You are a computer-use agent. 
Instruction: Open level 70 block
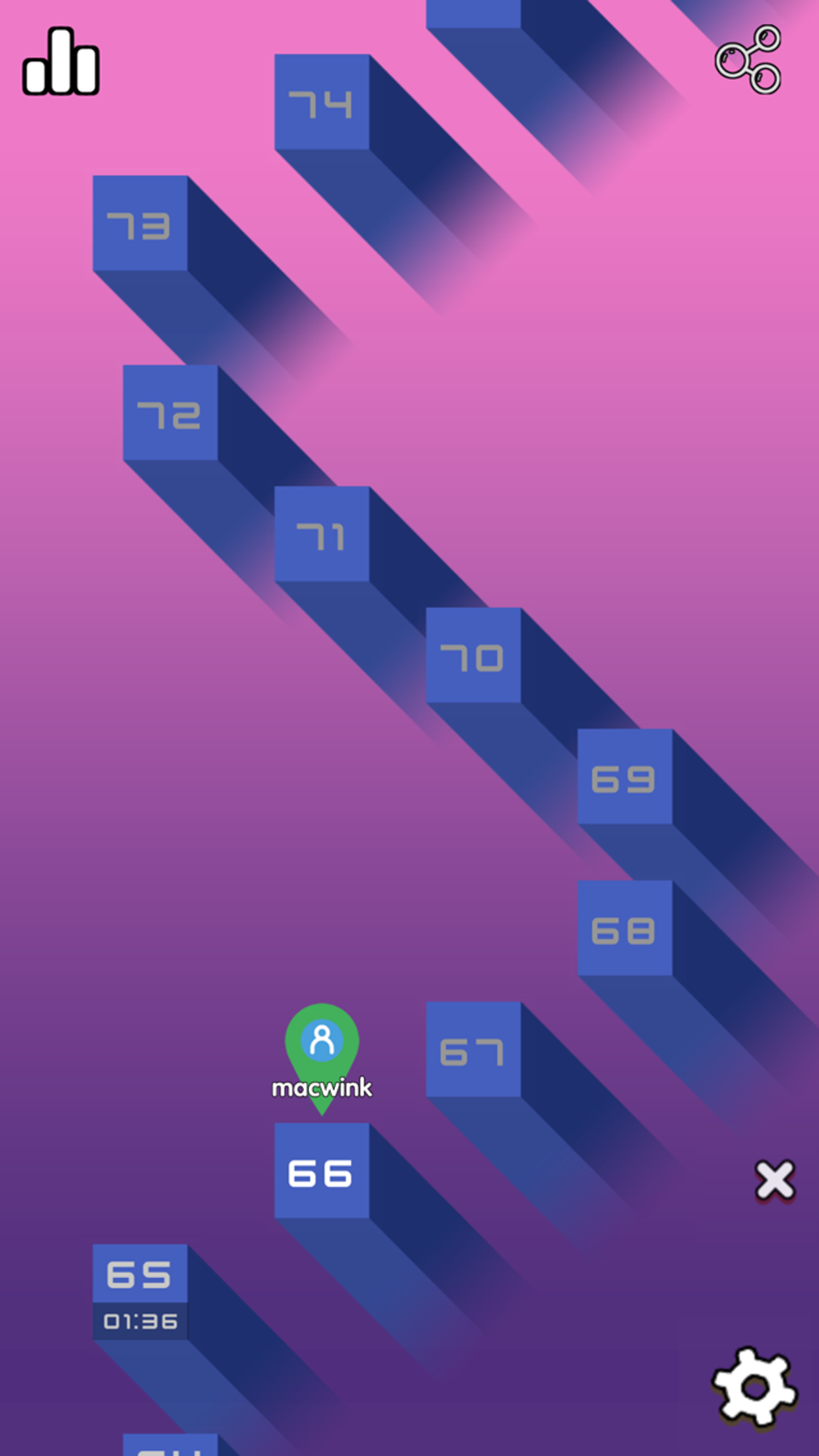[x=473, y=655]
